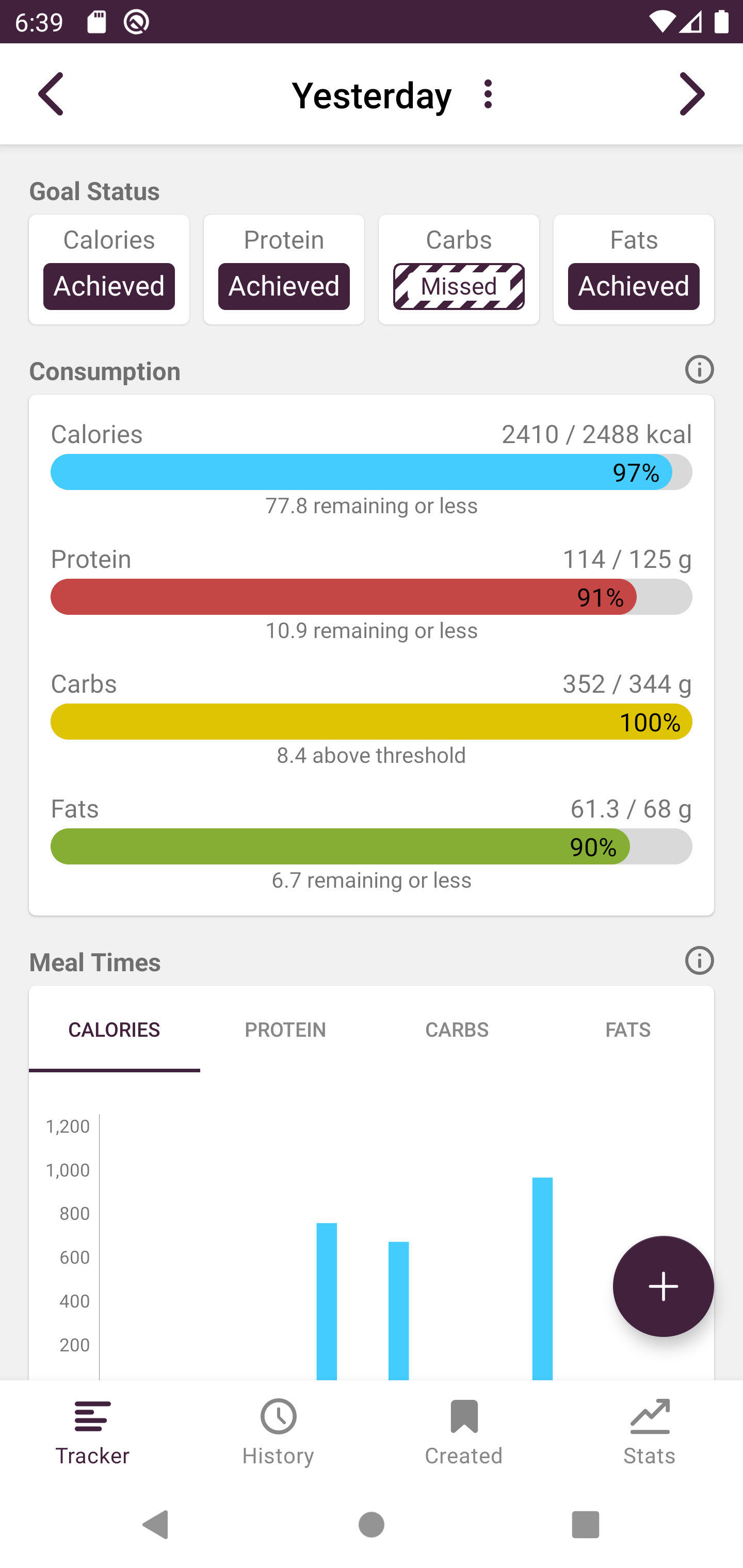743x1568 pixels.
Task: Tap the system home button
Action: (372, 1525)
